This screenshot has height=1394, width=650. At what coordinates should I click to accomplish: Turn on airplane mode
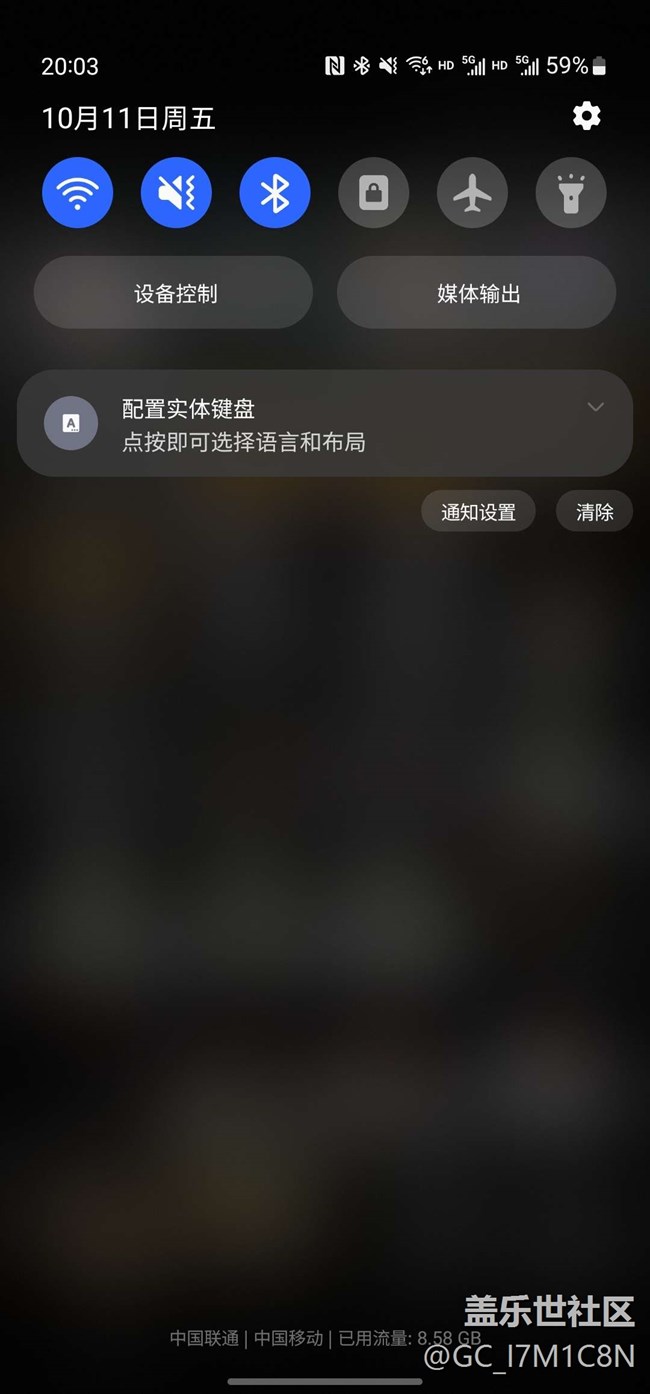[473, 193]
